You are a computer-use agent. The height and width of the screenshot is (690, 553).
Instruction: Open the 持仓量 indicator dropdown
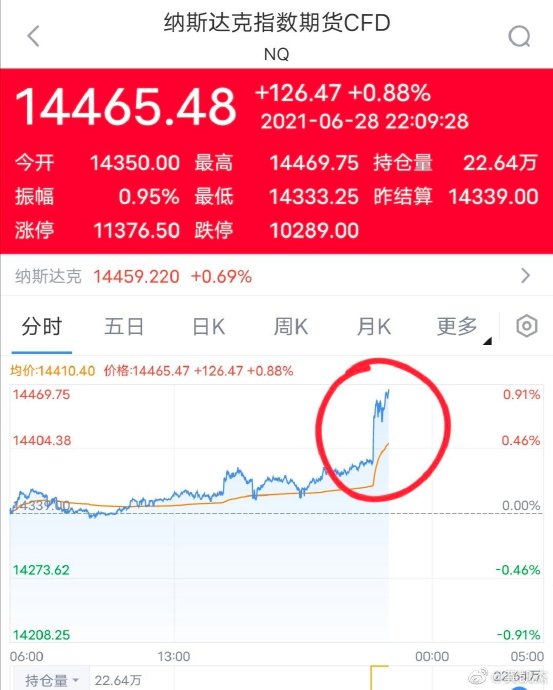coord(51,679)
